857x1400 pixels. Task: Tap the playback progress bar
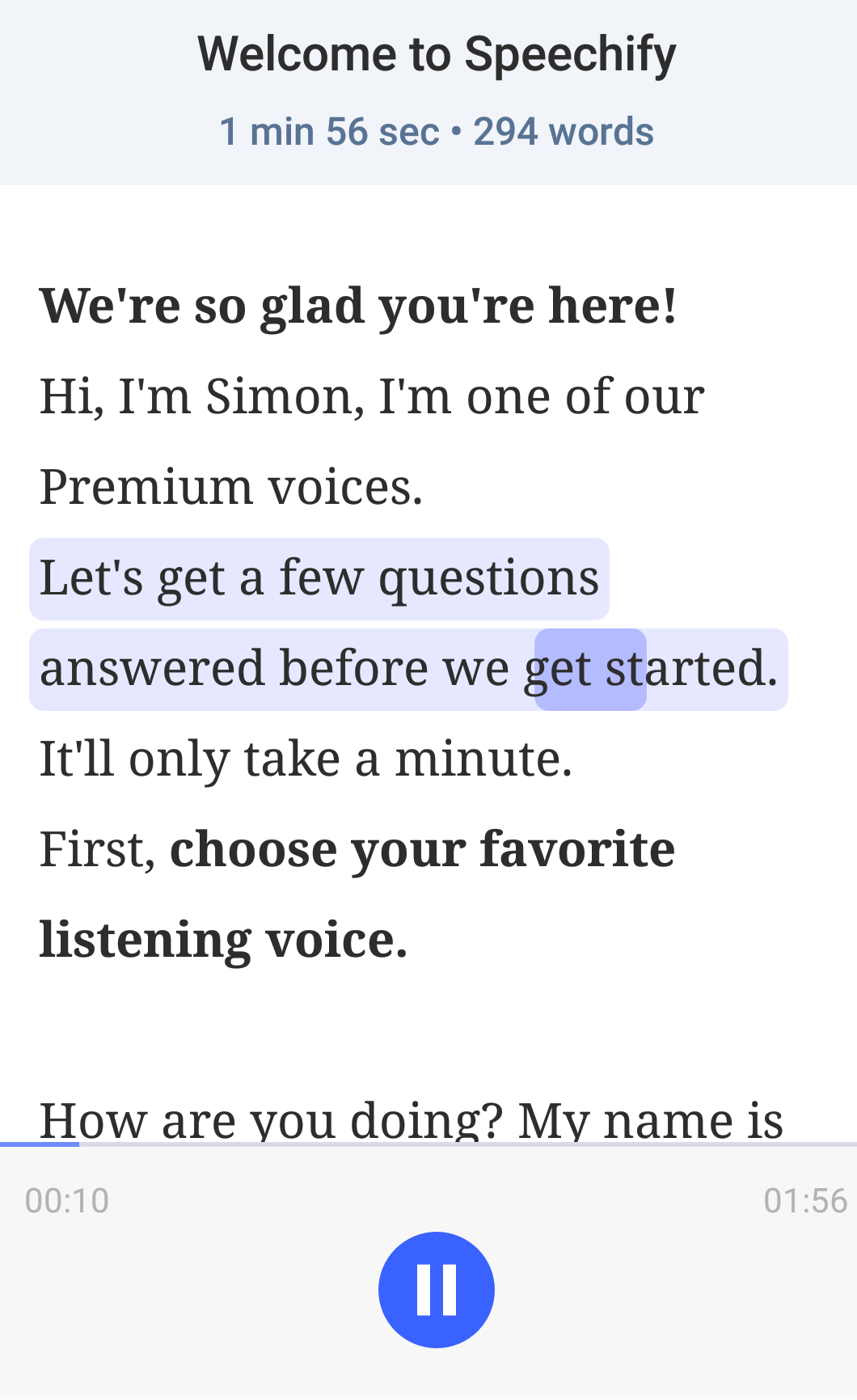pyautogui.click(x=428, y=1144)
